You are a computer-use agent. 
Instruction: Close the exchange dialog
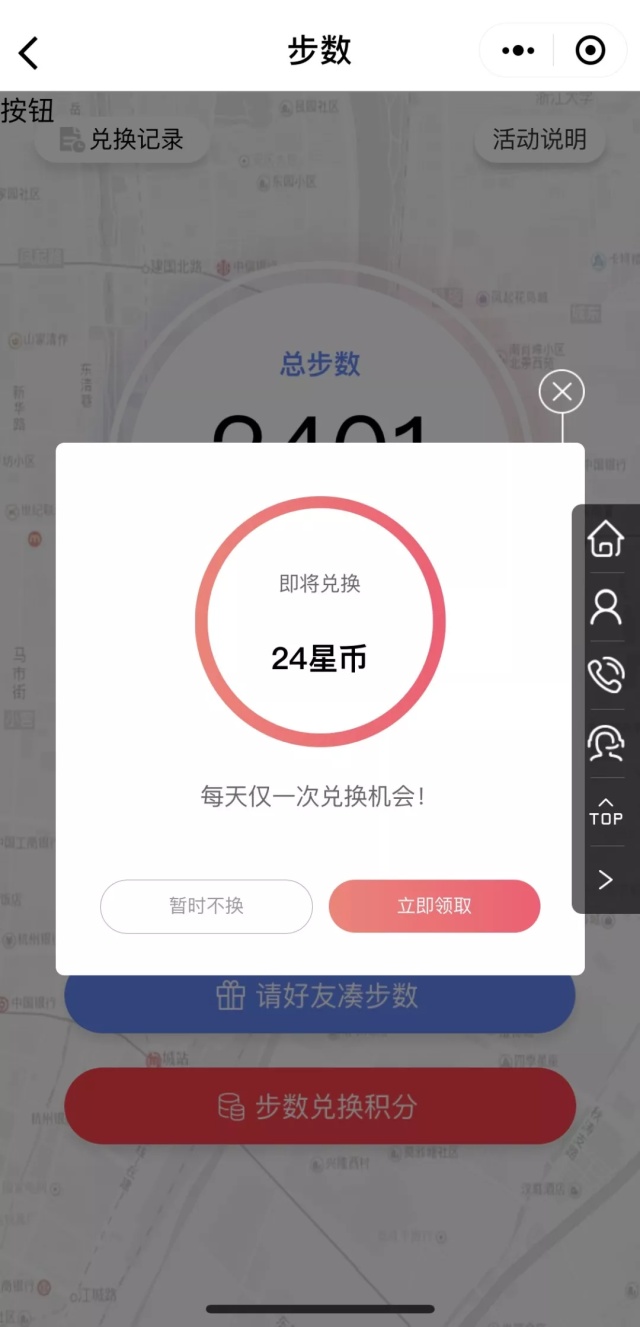(561, 392)
